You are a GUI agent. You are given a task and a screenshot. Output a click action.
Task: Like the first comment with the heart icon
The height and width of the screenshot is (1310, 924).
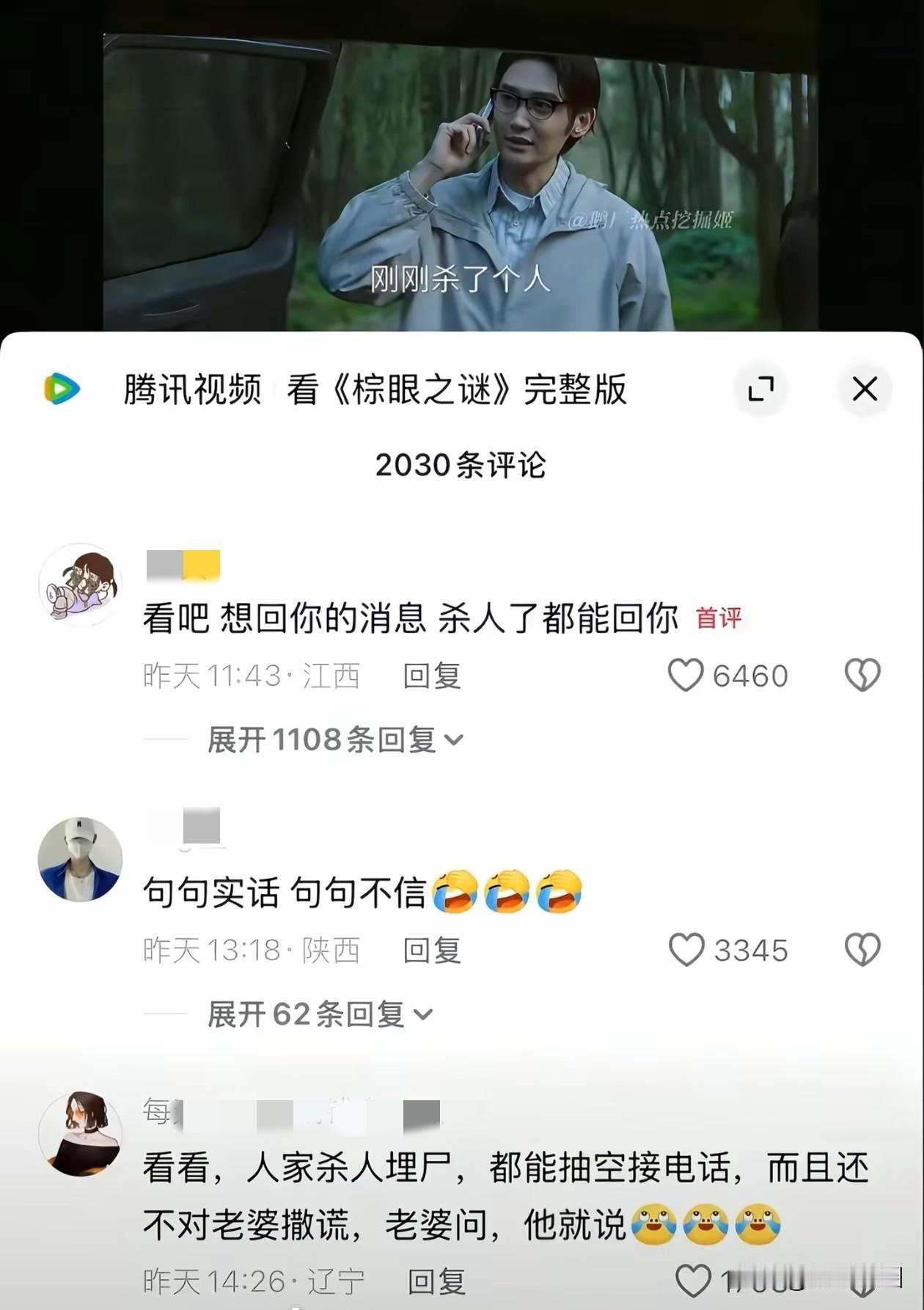click(x=688, y=677)
